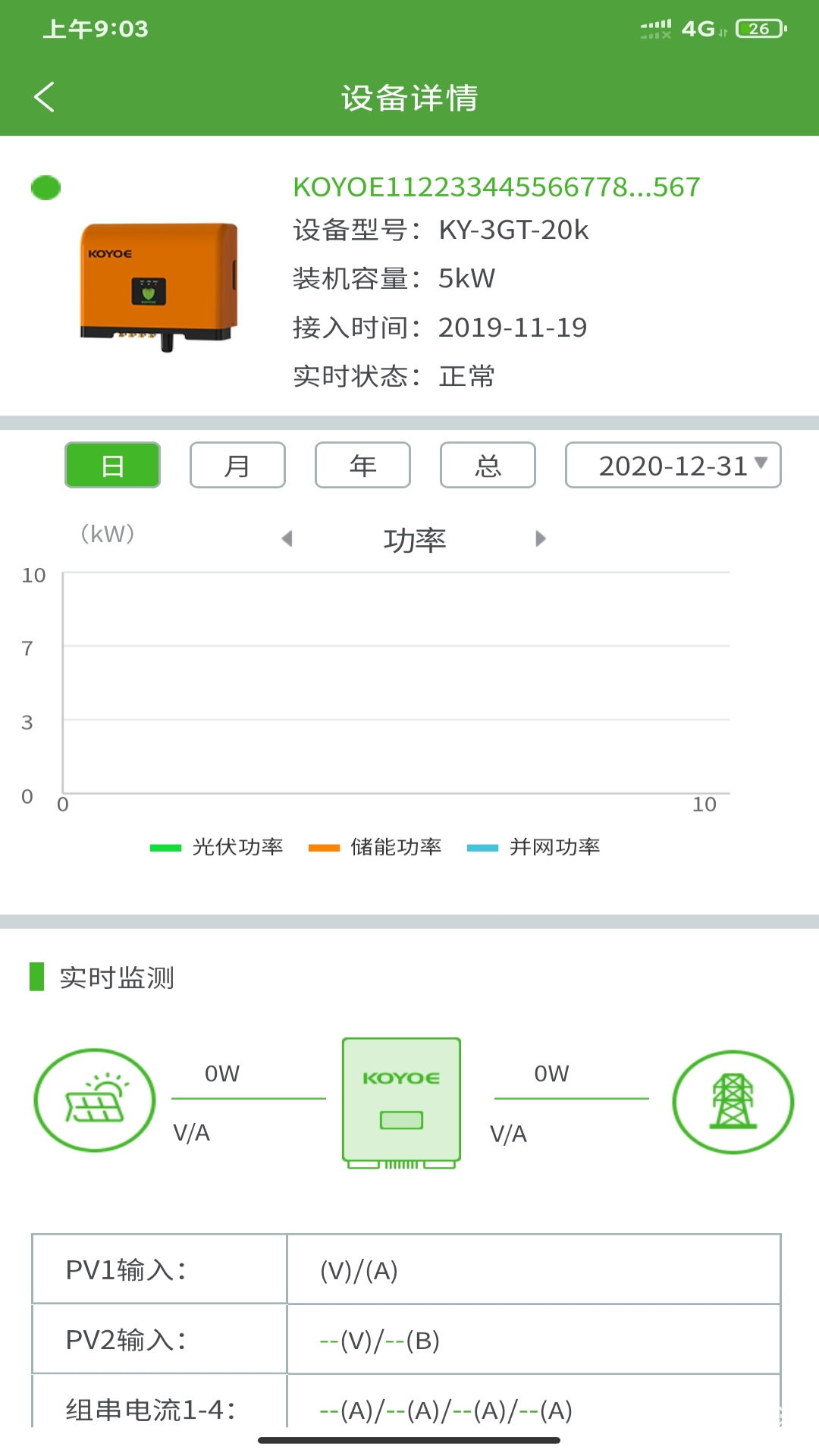
Task: Go back from the 设备详情 page
Action: coord(45,97)
